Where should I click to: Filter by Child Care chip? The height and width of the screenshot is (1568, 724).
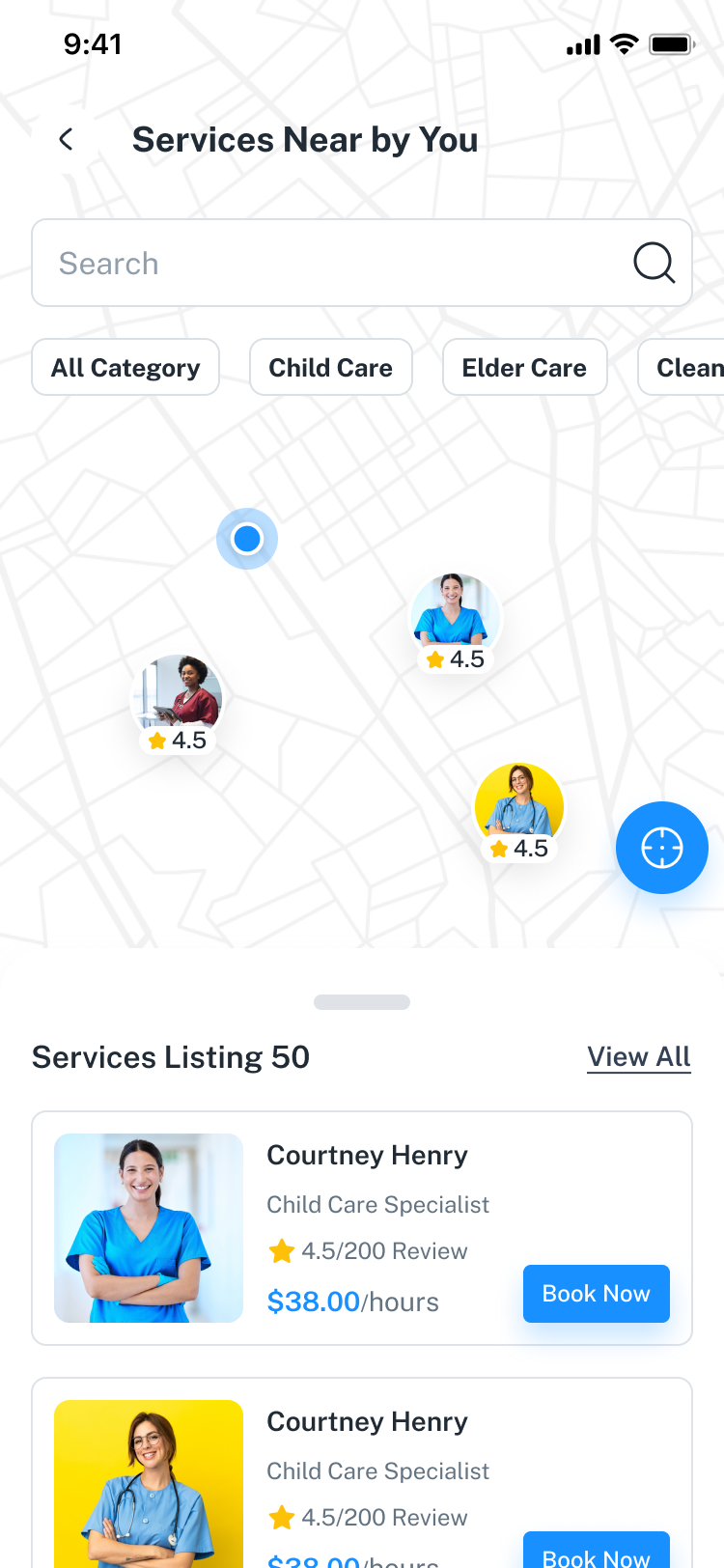[x=330, y=368]
